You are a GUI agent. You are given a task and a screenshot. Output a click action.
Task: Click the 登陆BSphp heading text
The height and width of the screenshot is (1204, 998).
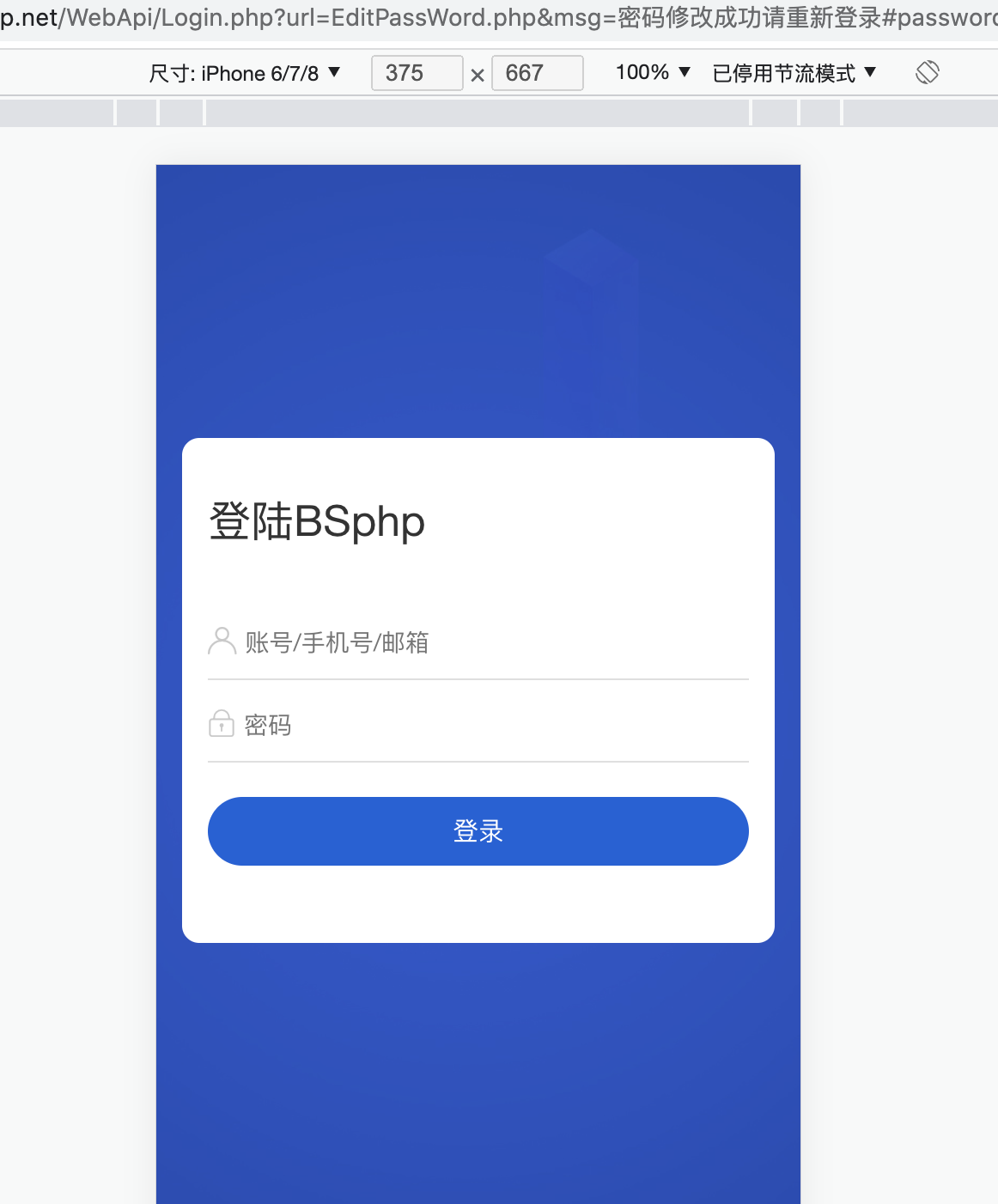(x=318, y=521)
